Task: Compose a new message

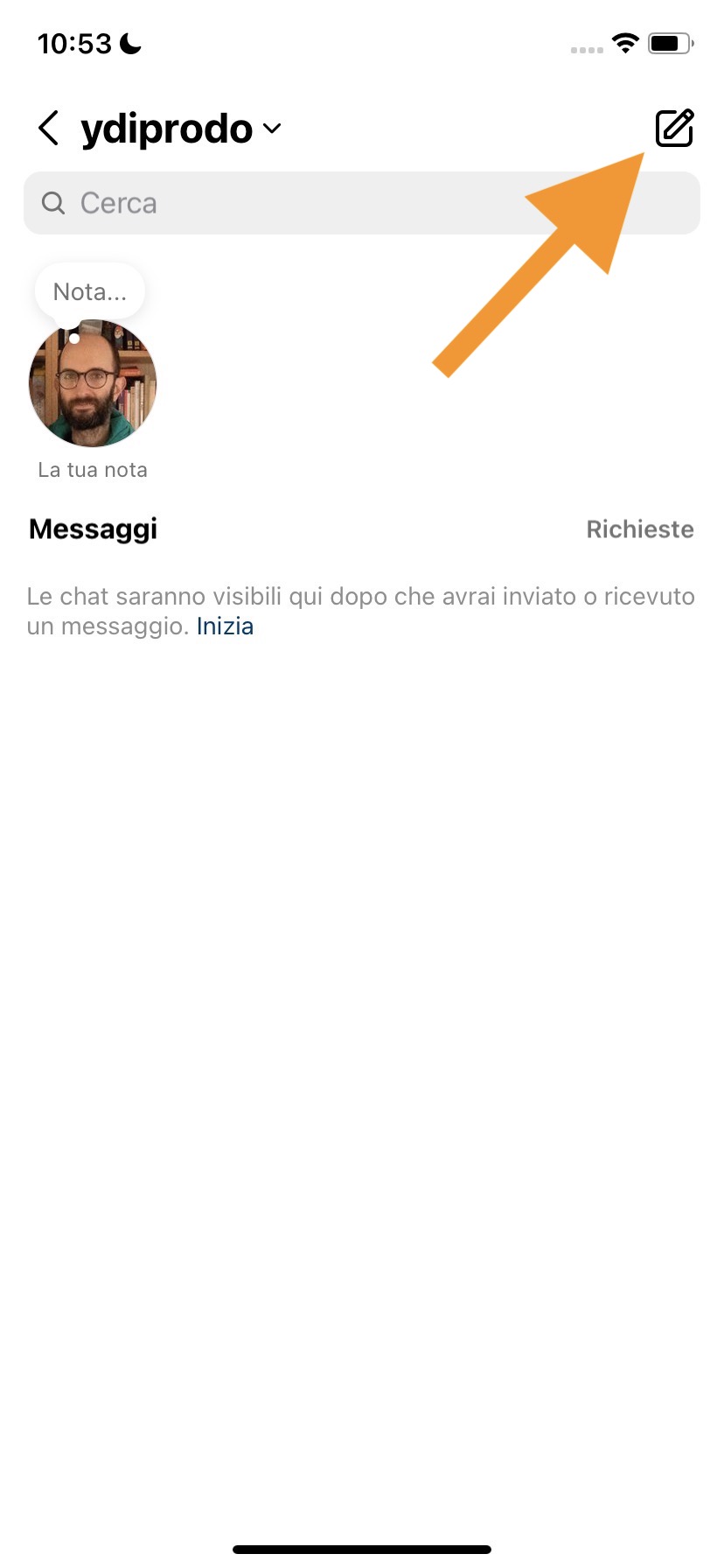Action: [x=674, y=129]
